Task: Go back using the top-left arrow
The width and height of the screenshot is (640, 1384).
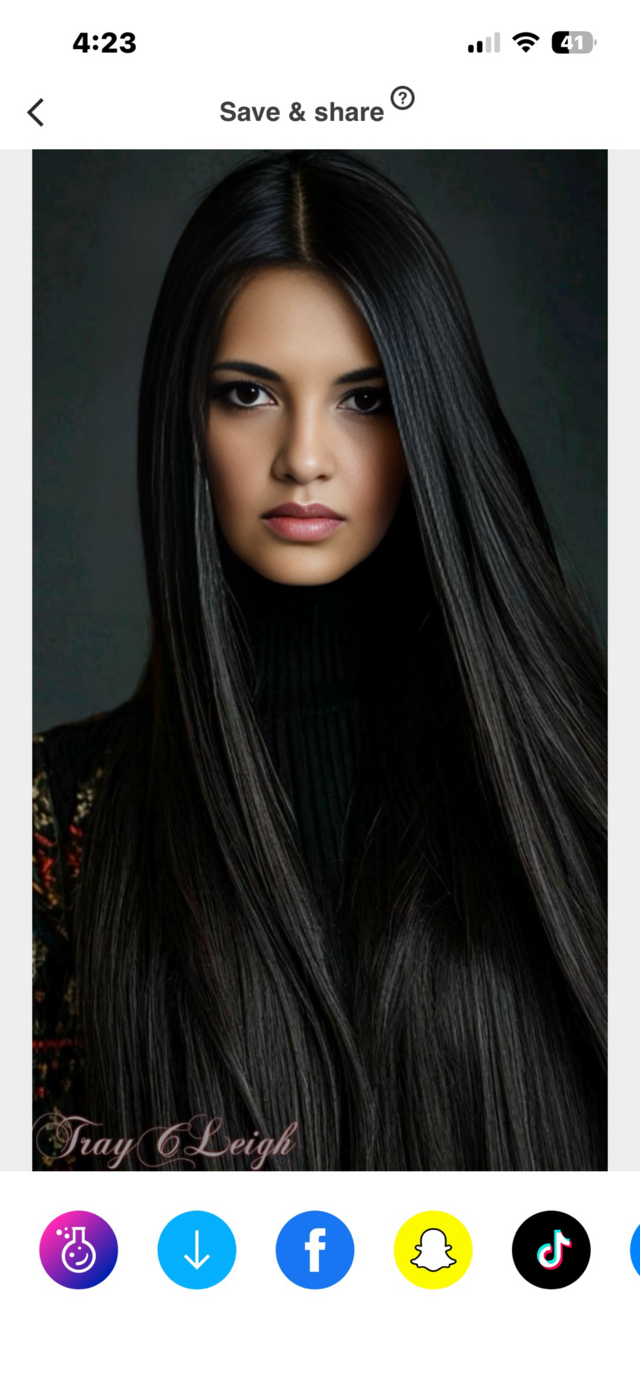Action: click(36, 112)
